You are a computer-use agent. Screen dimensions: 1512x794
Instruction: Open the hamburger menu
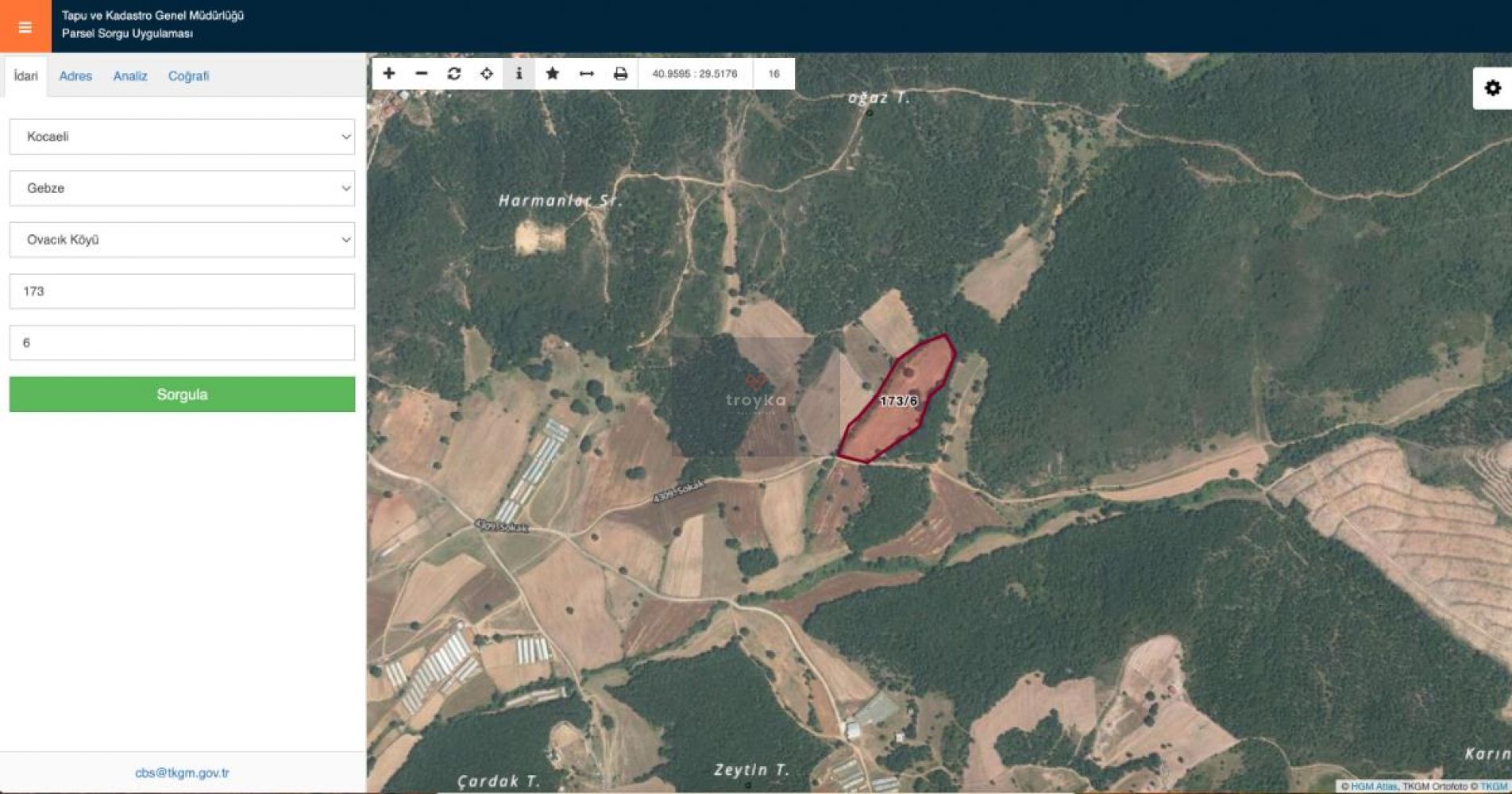[x=25, y=27]
